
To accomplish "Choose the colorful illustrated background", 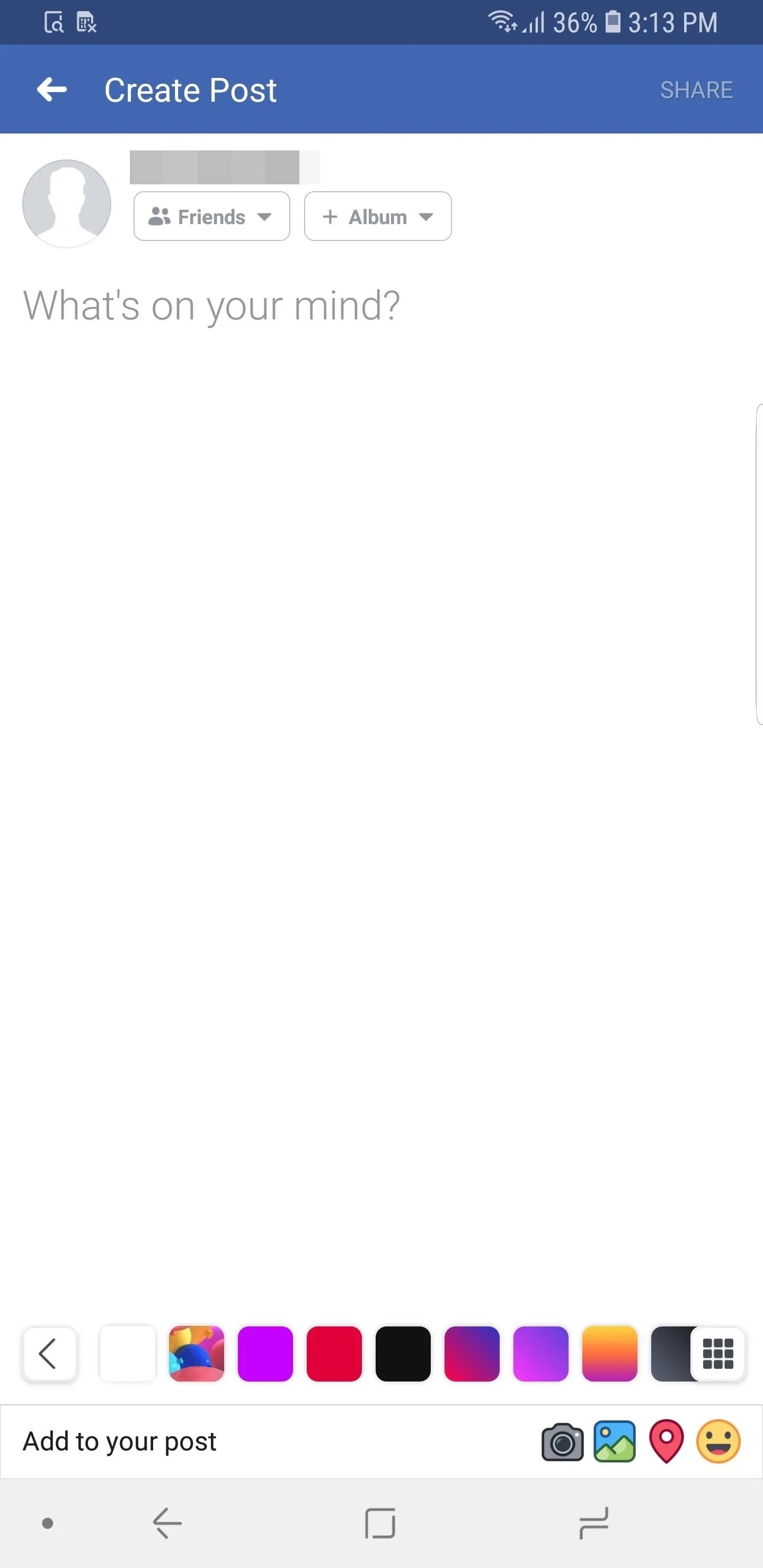I will click(196, 1353).
